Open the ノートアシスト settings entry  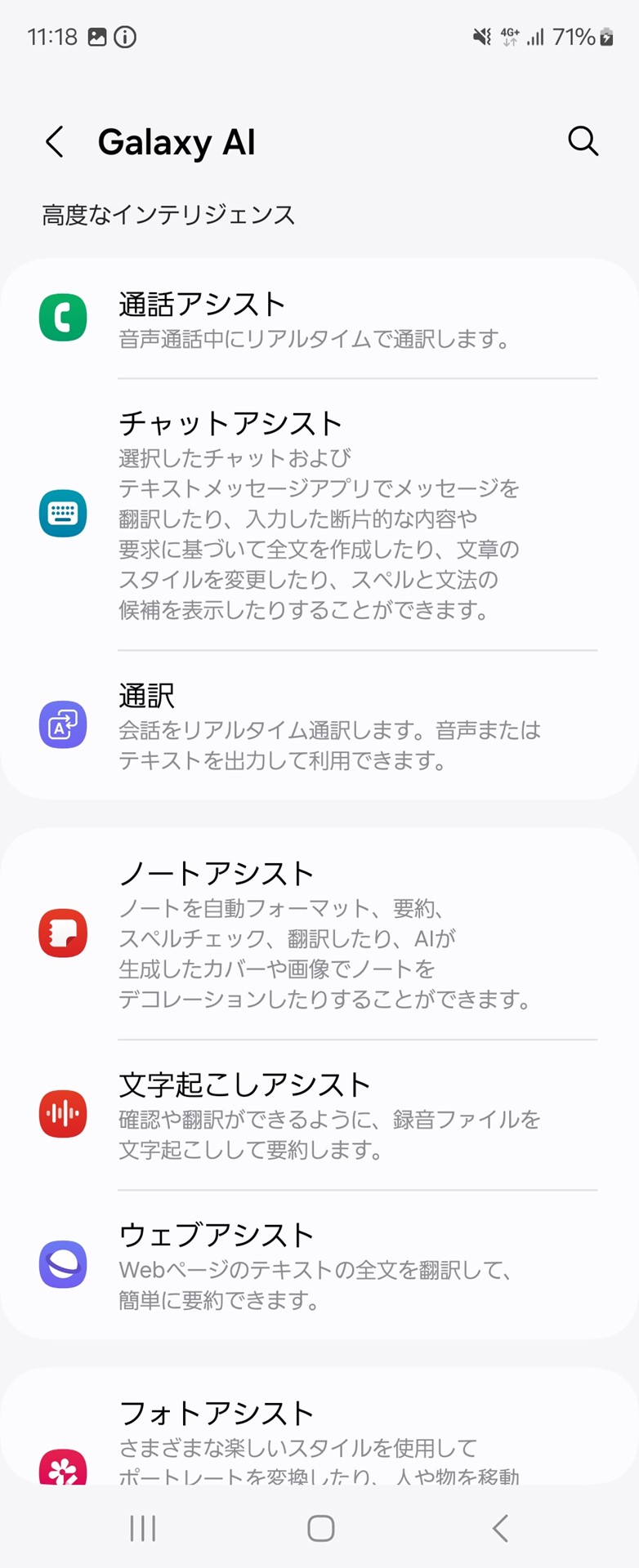click(x=319, y=933)
